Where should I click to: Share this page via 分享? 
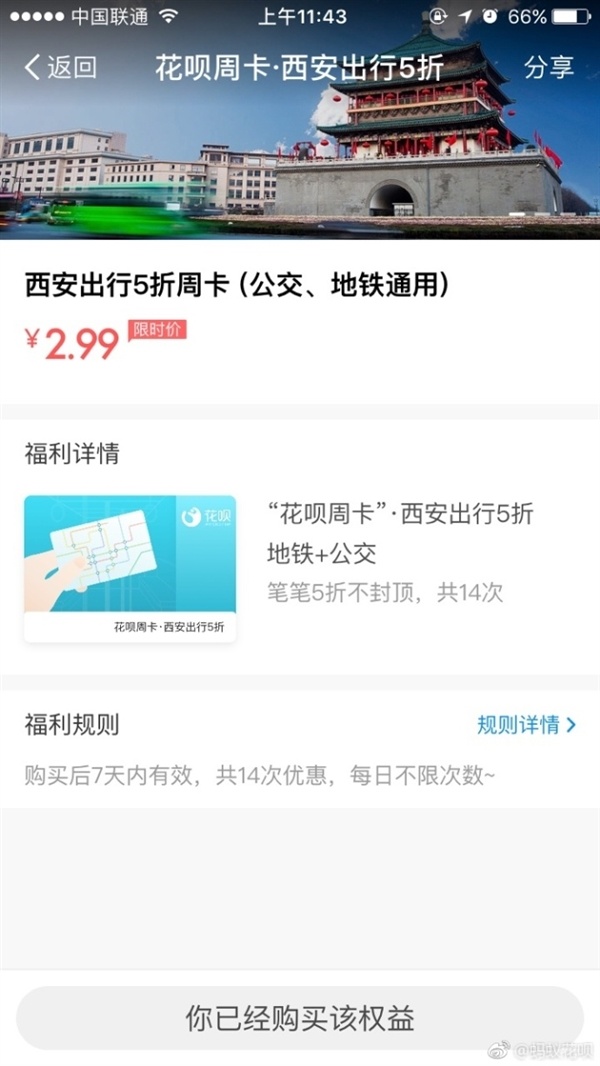[549, 68]
